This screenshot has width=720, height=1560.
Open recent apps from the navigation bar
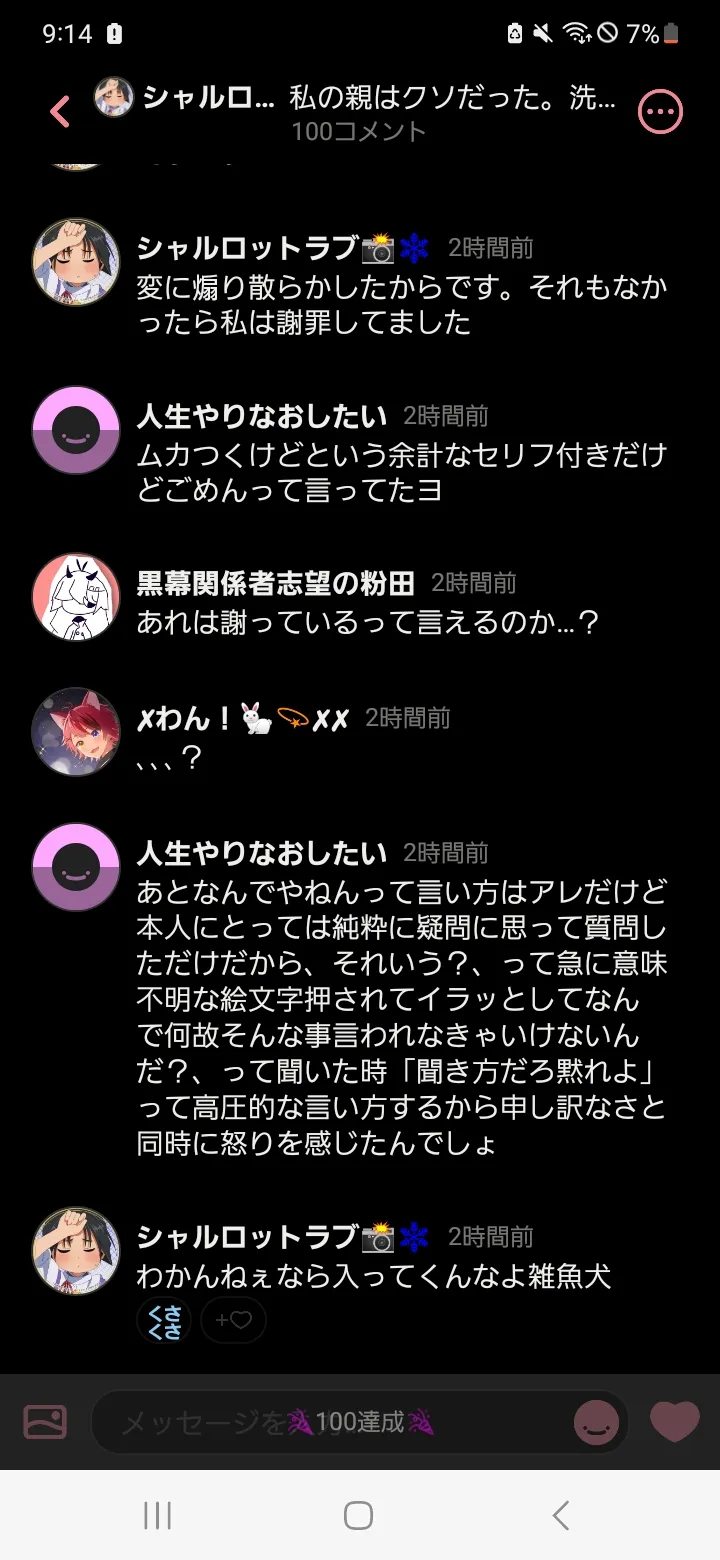157,1515
